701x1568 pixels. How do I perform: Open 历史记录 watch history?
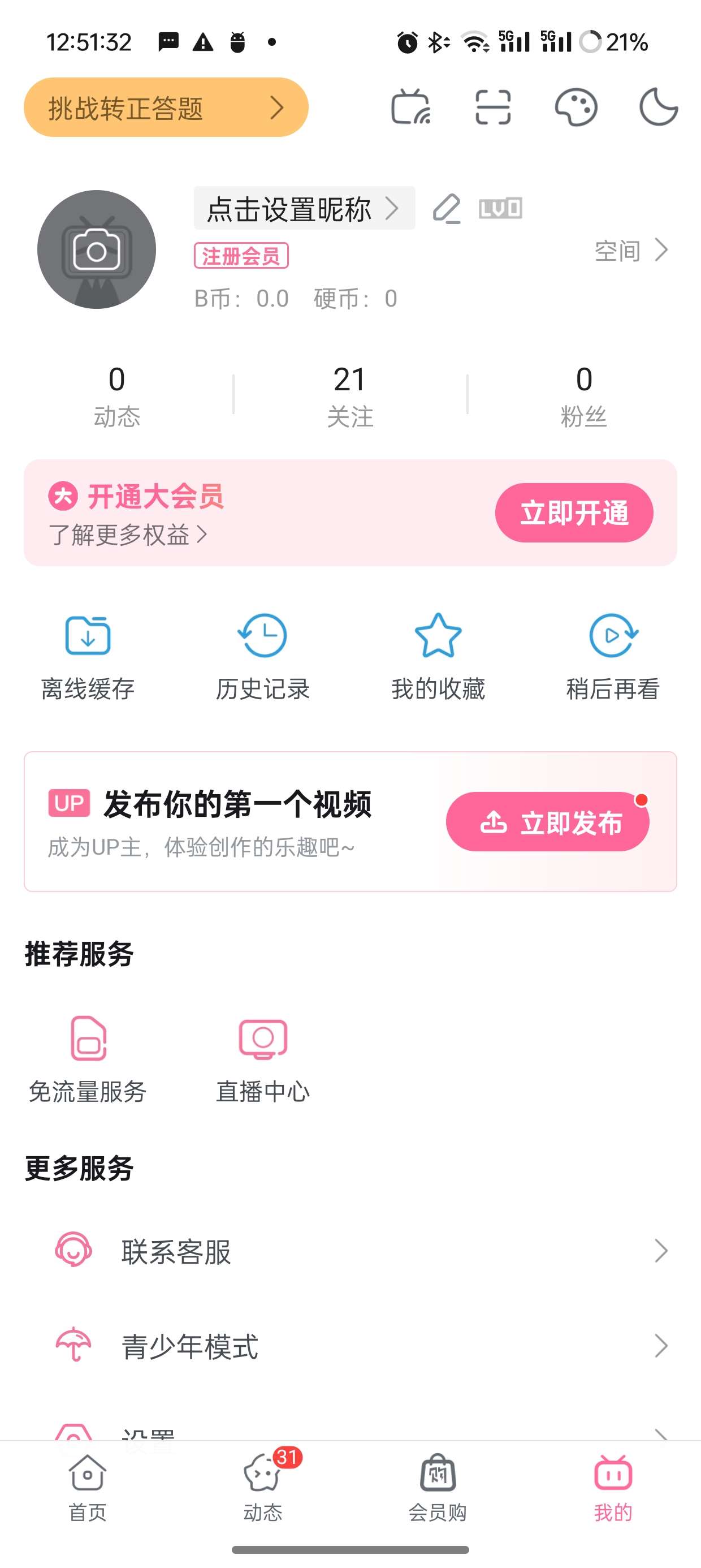tap(262, 657)
